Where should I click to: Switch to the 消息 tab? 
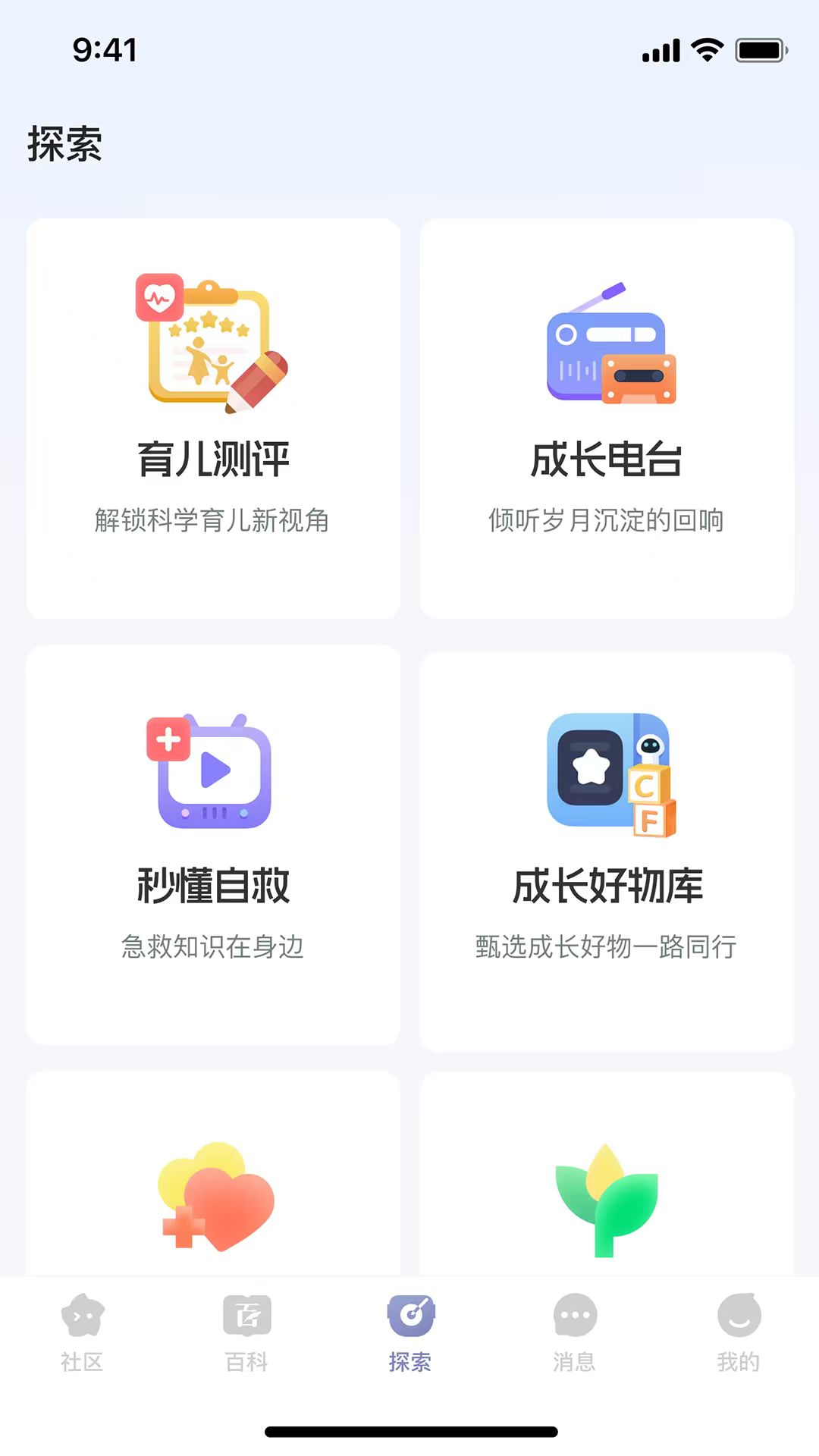pos(575,1335)
